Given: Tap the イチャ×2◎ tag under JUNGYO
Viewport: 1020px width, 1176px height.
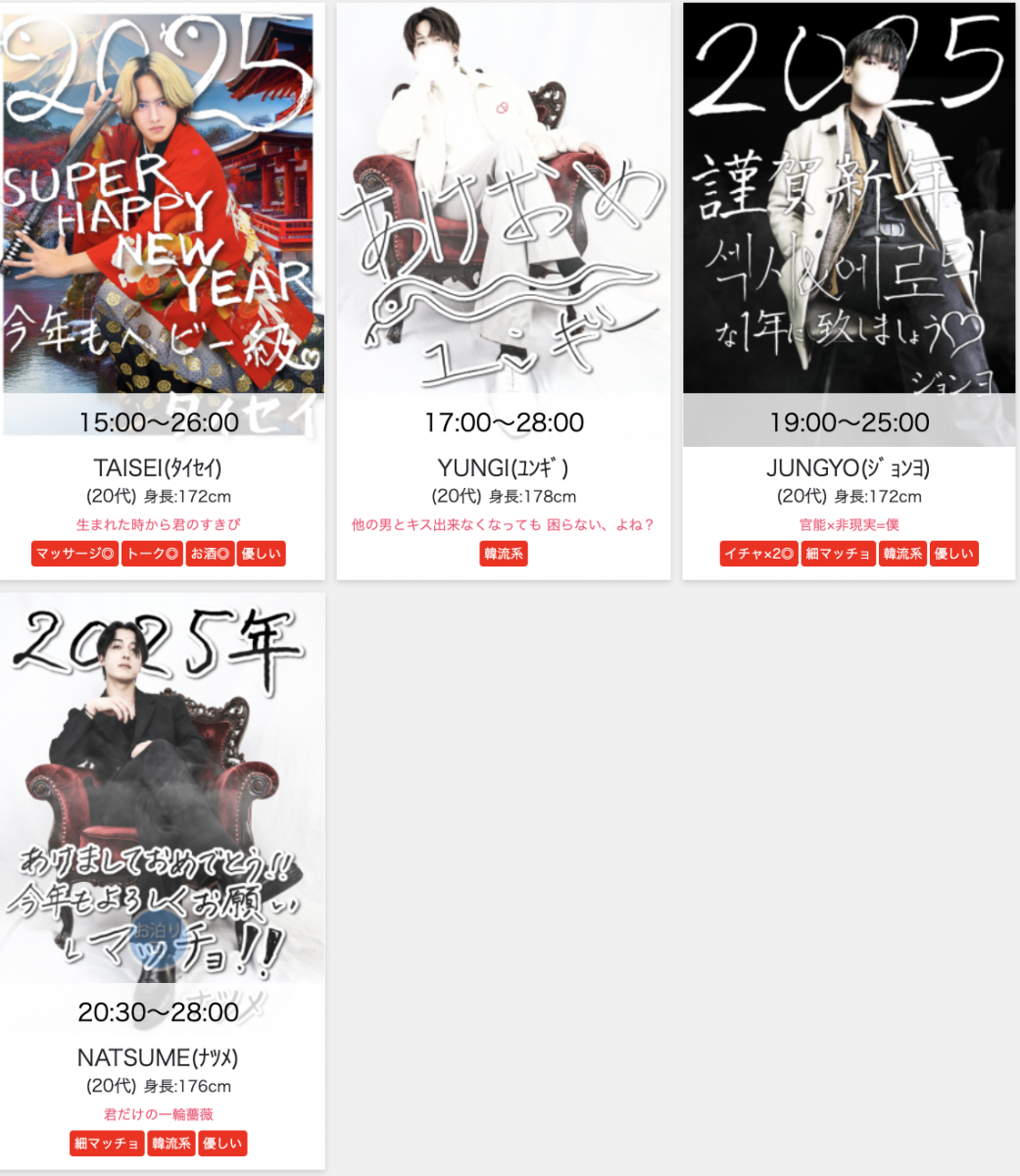Looking at the screenshot, I should pos(758,554).
